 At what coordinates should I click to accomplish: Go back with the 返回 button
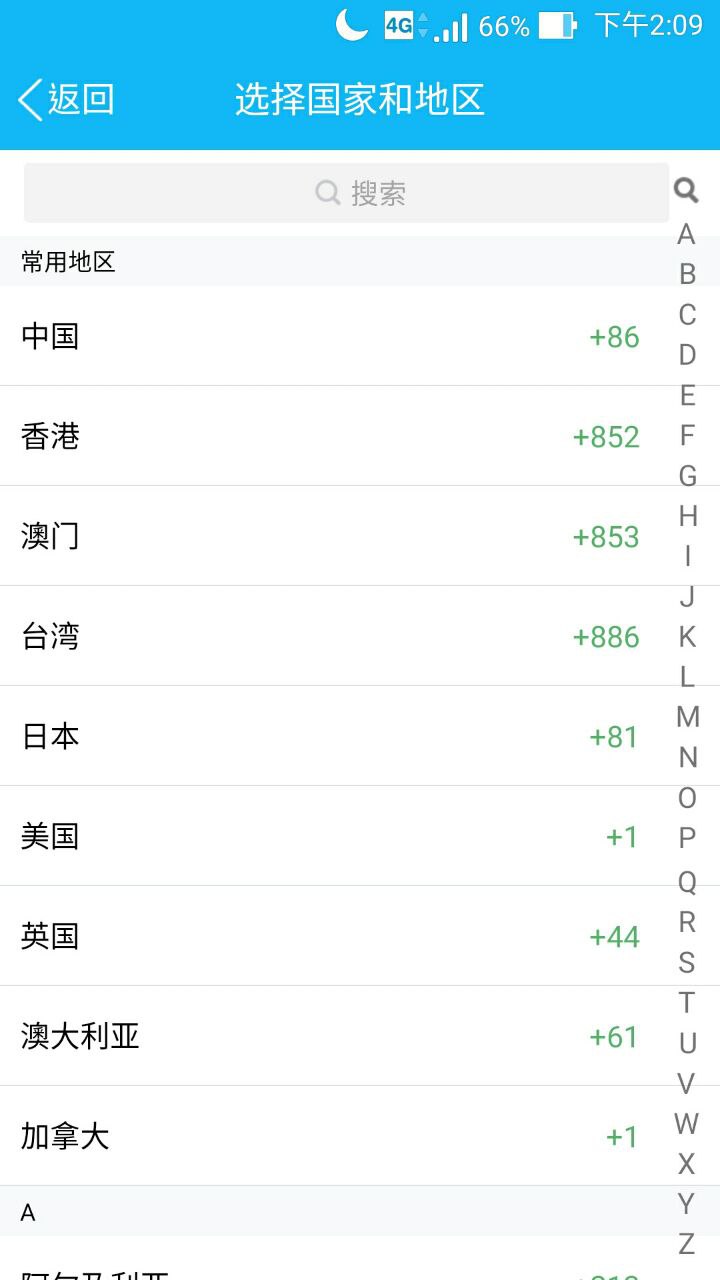click(x=66, y=100)
